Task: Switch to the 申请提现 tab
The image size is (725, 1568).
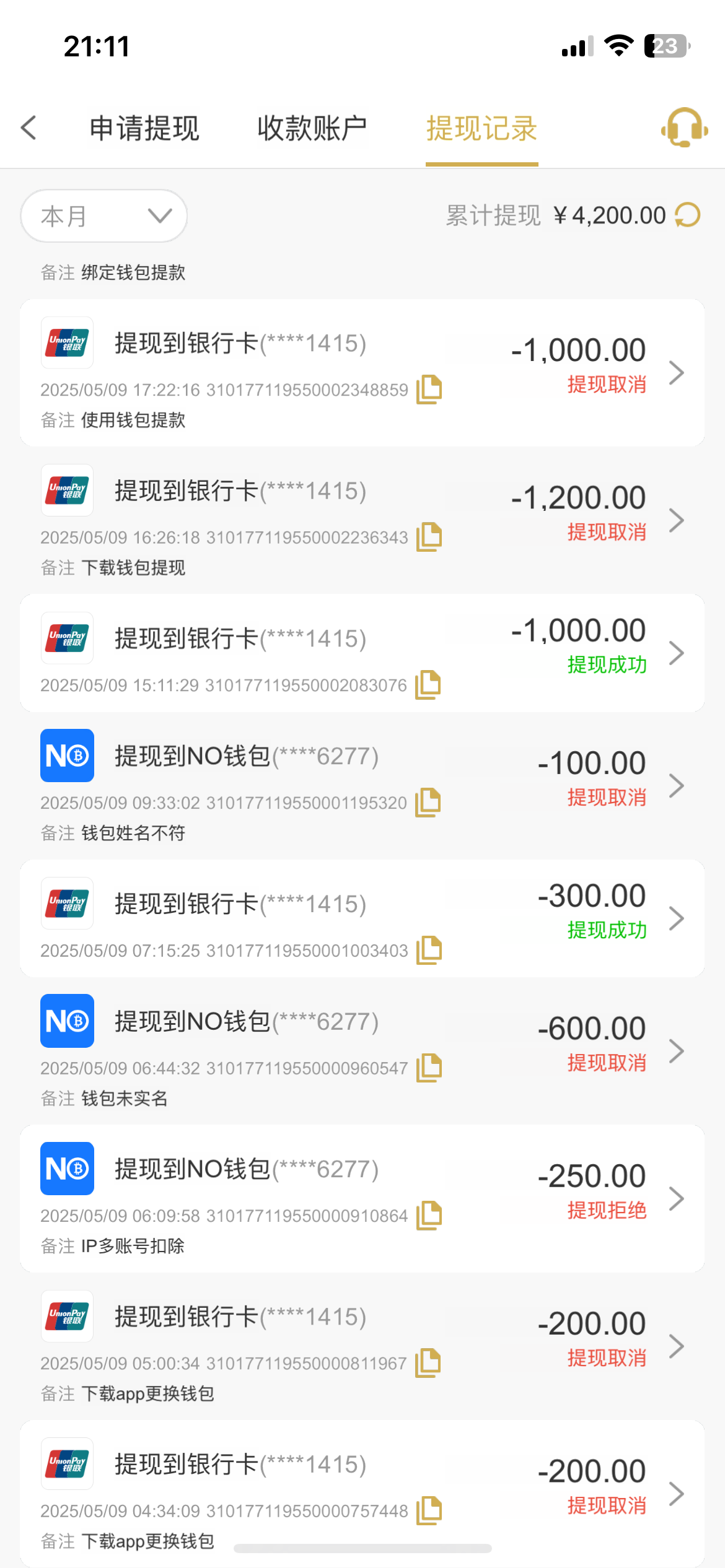Action: (144, 129)
